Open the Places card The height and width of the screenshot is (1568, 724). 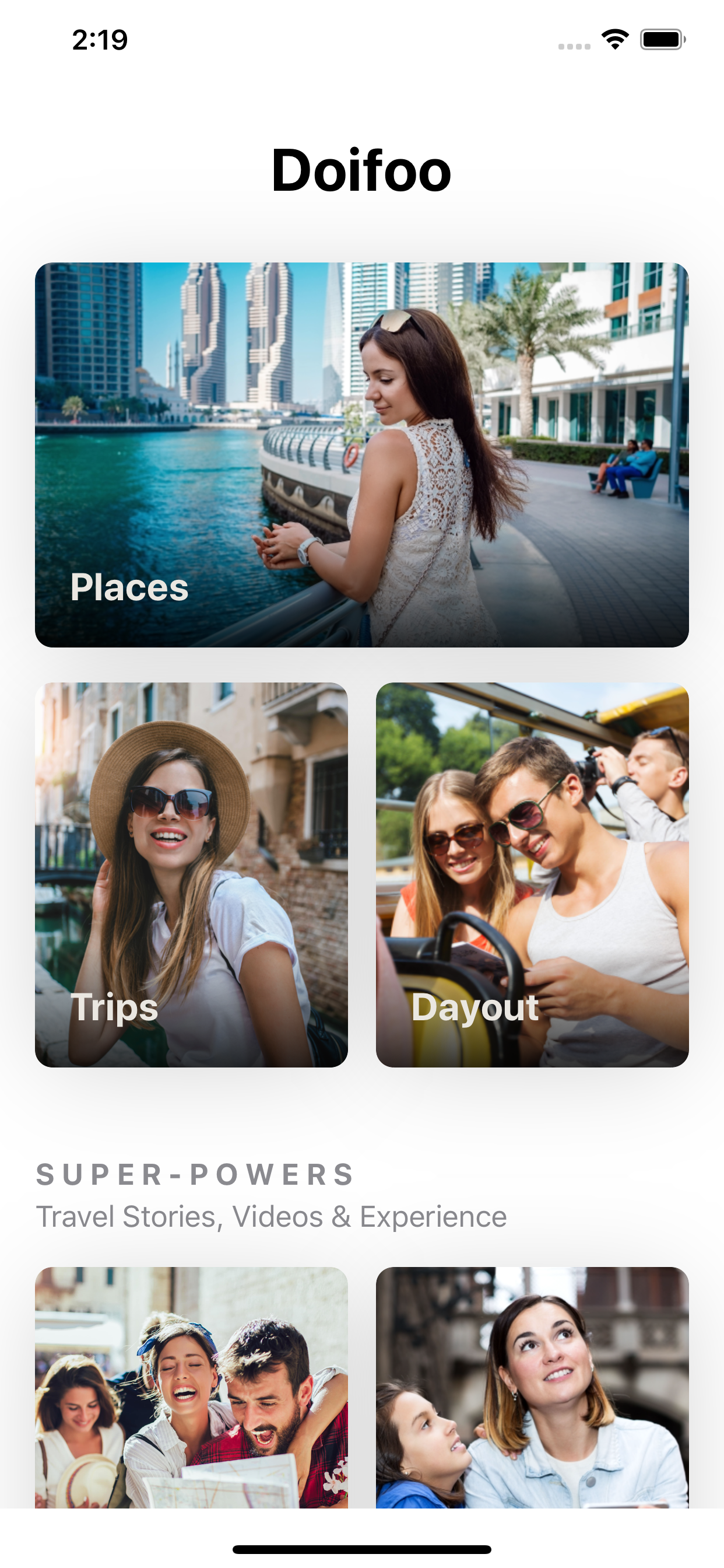(x=361, y=454)
